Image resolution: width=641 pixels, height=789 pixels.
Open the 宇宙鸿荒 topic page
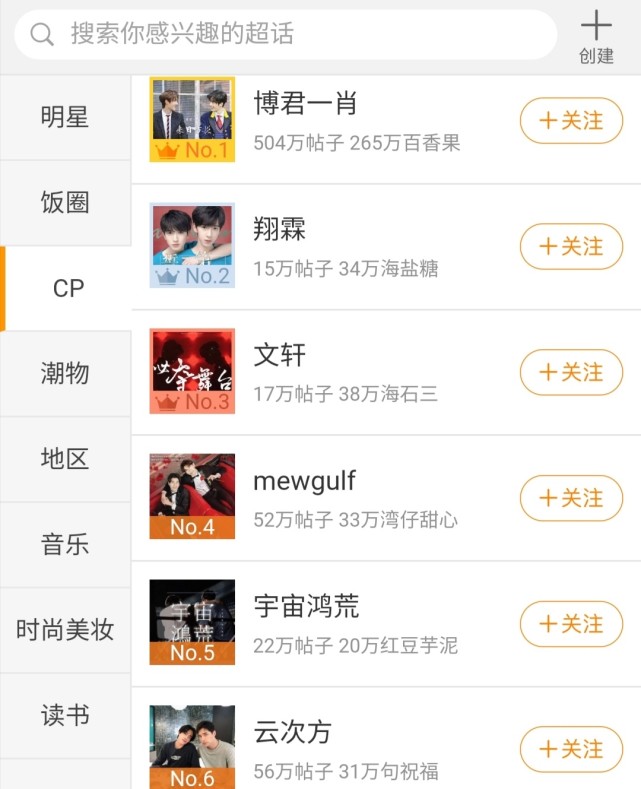pyautogui.click(x=306, y=606)
